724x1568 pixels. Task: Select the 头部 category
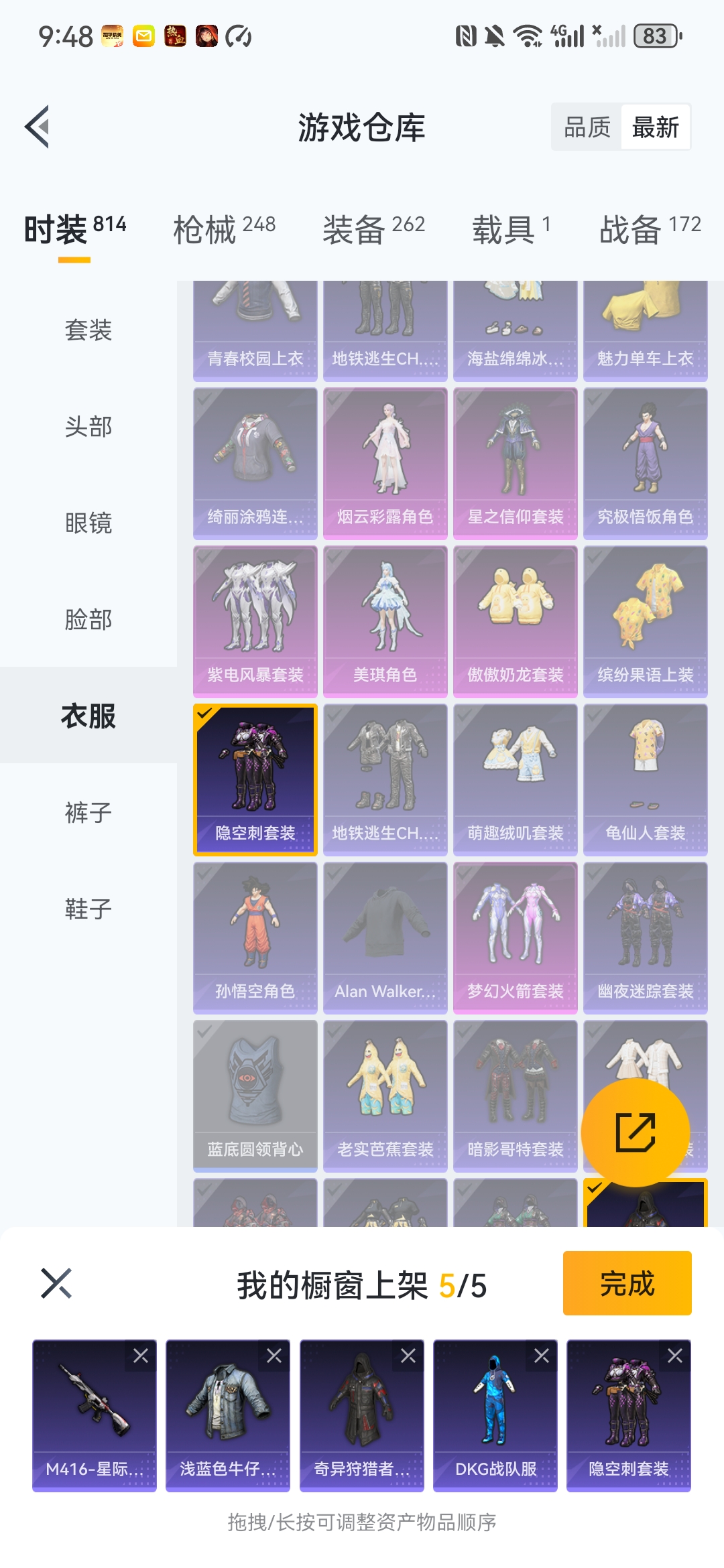tap(88, 426)
